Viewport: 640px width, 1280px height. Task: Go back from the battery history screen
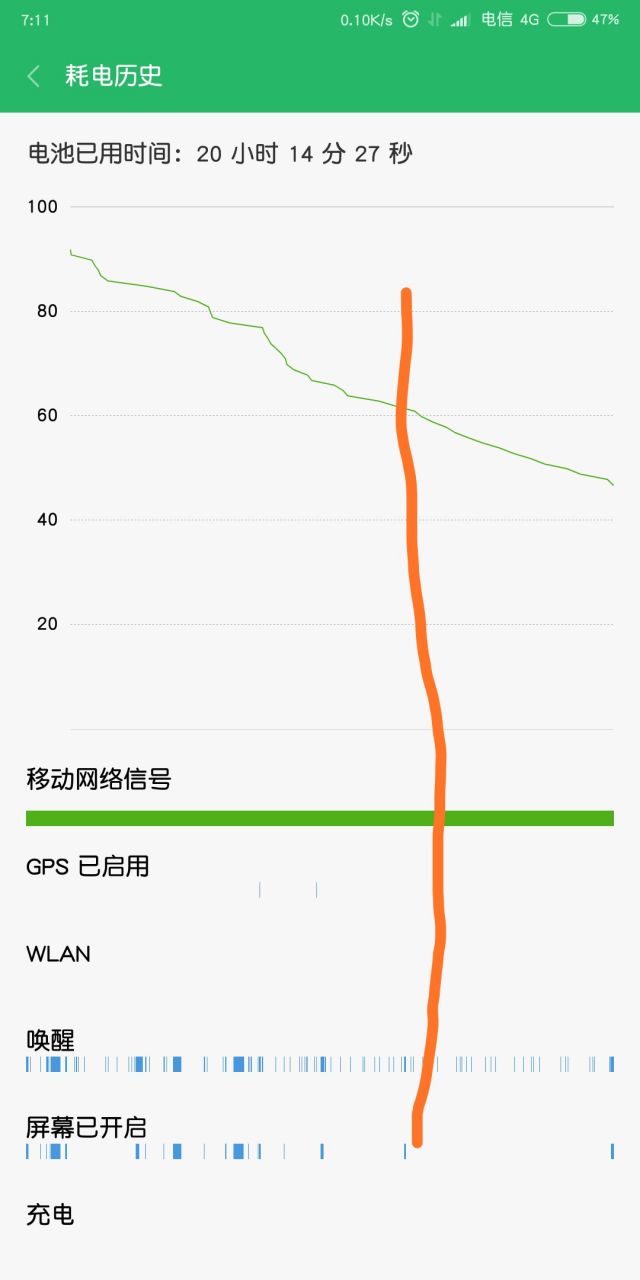[x=34, y=76]
